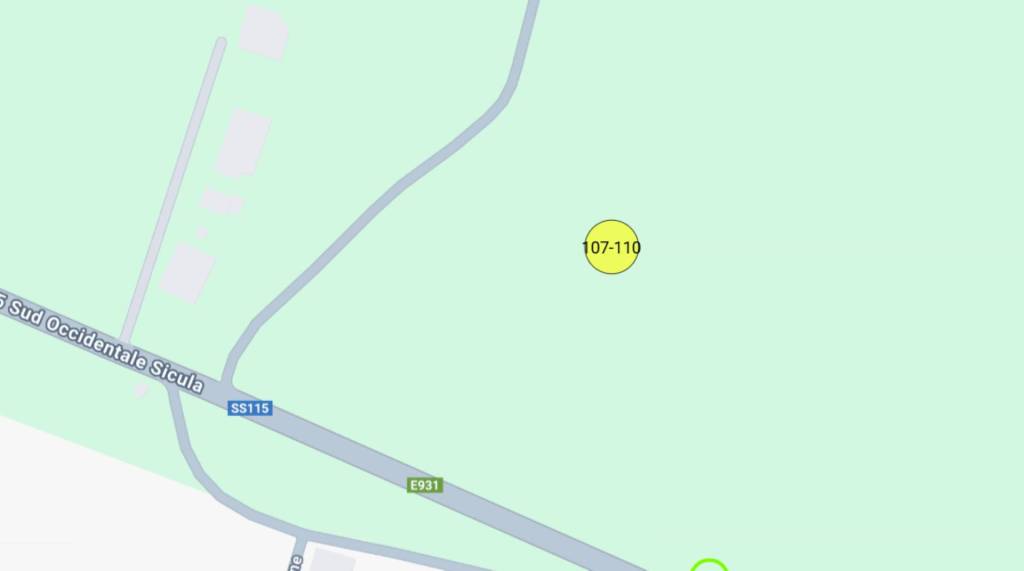Select the yellow 107-110 map marker
1024x571 pixels.
click(611, 247)
